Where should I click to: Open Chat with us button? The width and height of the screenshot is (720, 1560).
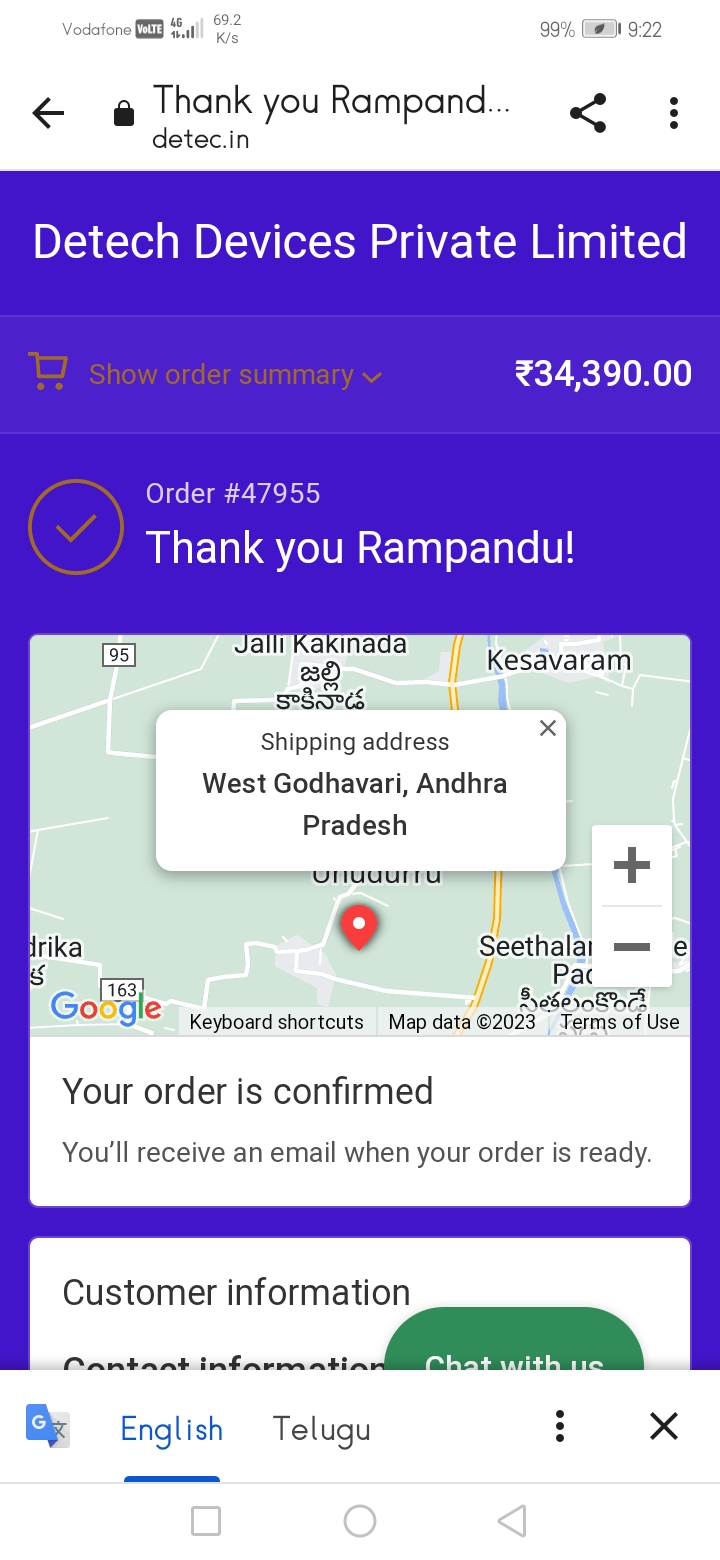pyautogui.click(x=514, y=1345)
